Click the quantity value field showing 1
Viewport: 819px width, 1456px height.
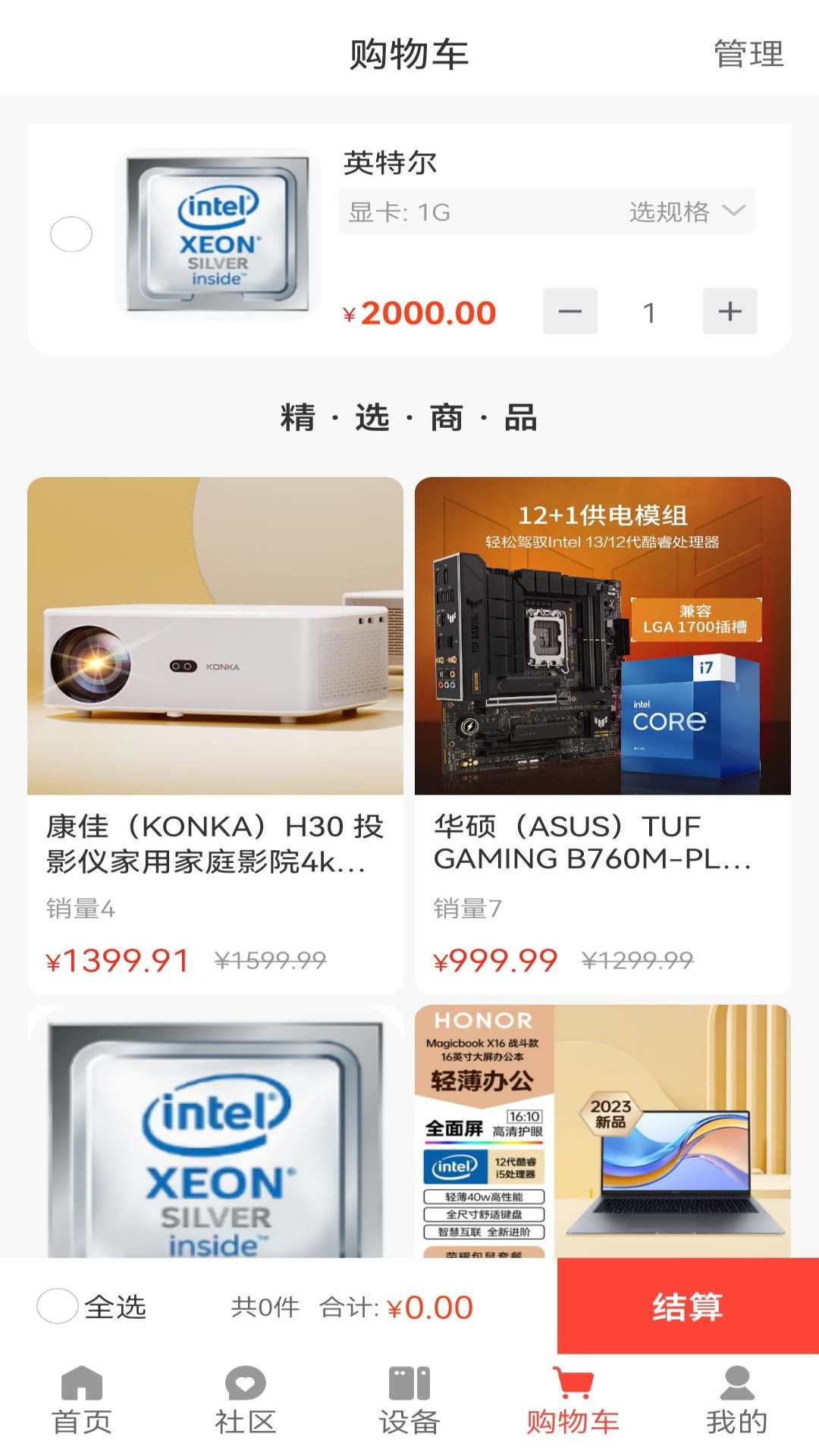[650, 311]
